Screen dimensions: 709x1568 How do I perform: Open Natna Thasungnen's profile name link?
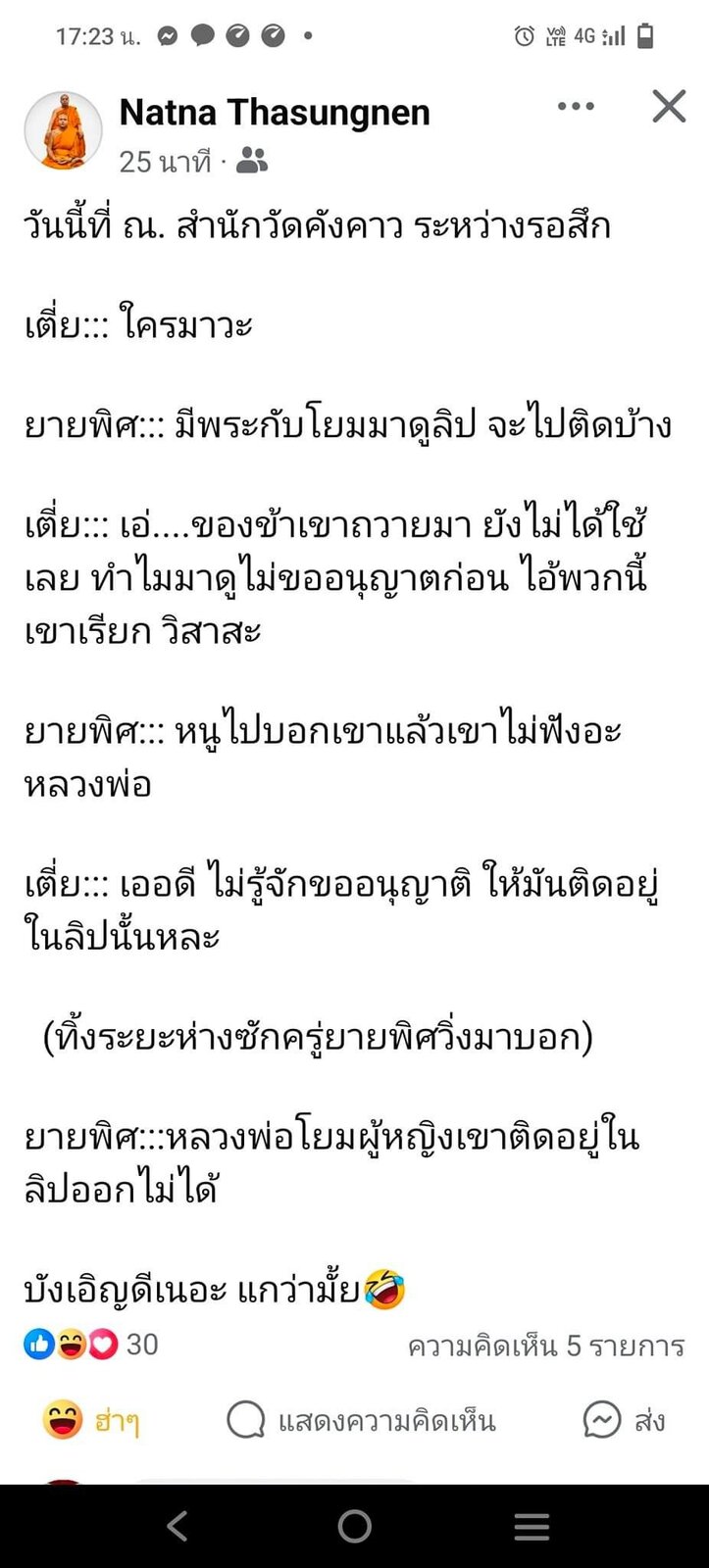(x=275, y=113)
